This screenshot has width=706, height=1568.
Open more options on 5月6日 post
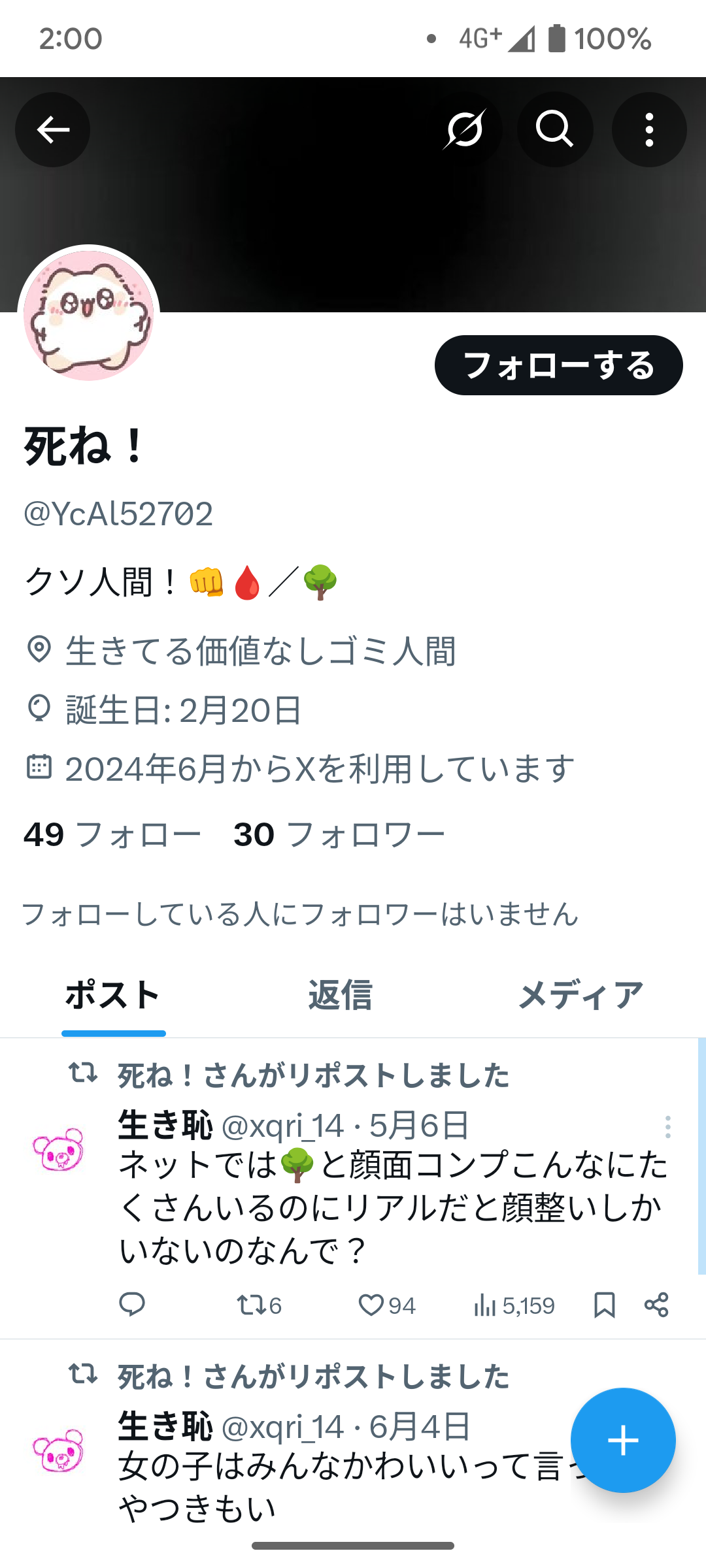(x=667, y=1127)
